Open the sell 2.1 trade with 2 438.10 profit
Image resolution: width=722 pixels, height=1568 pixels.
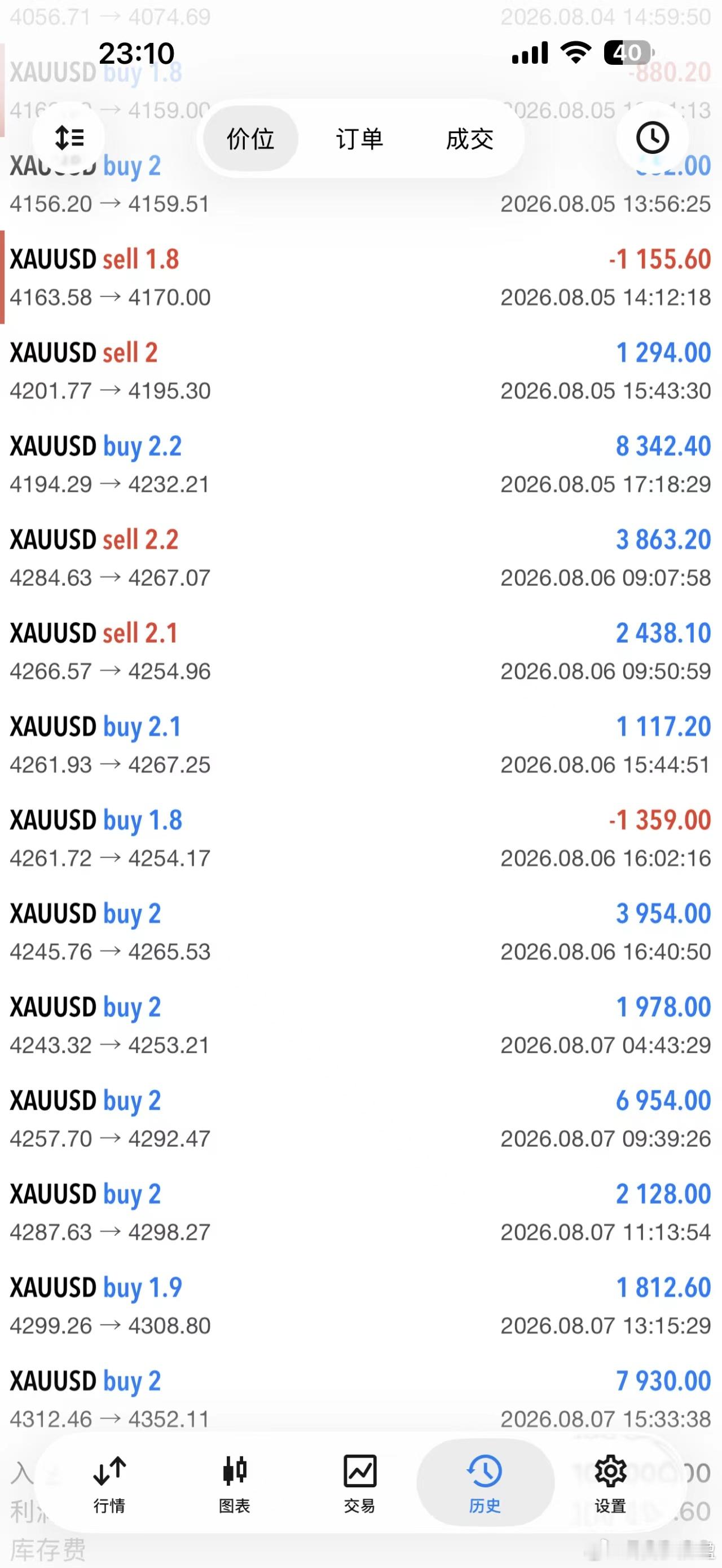(x=361, y=651)
